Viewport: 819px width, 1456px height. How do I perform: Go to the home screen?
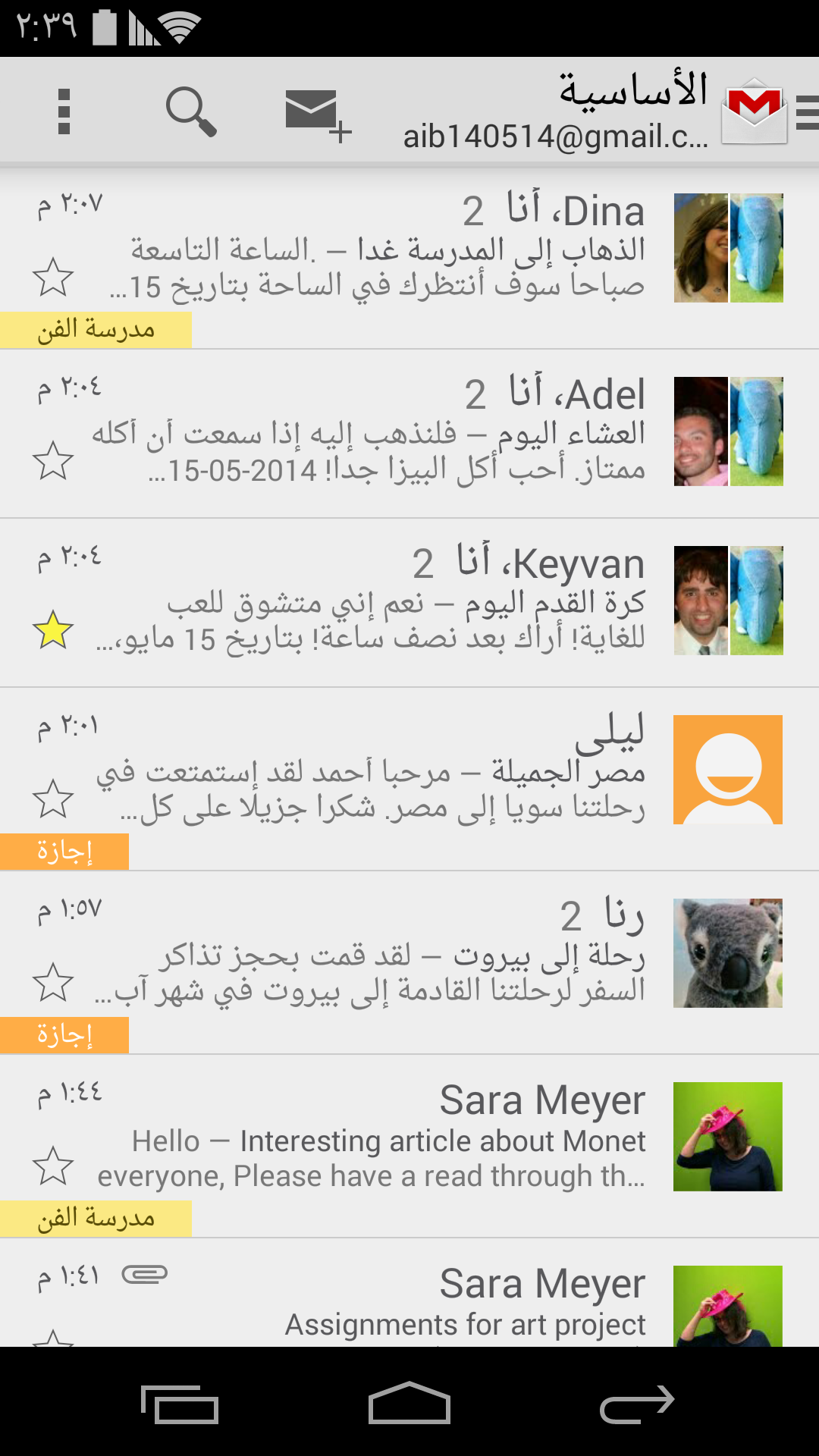[409, 1404]
